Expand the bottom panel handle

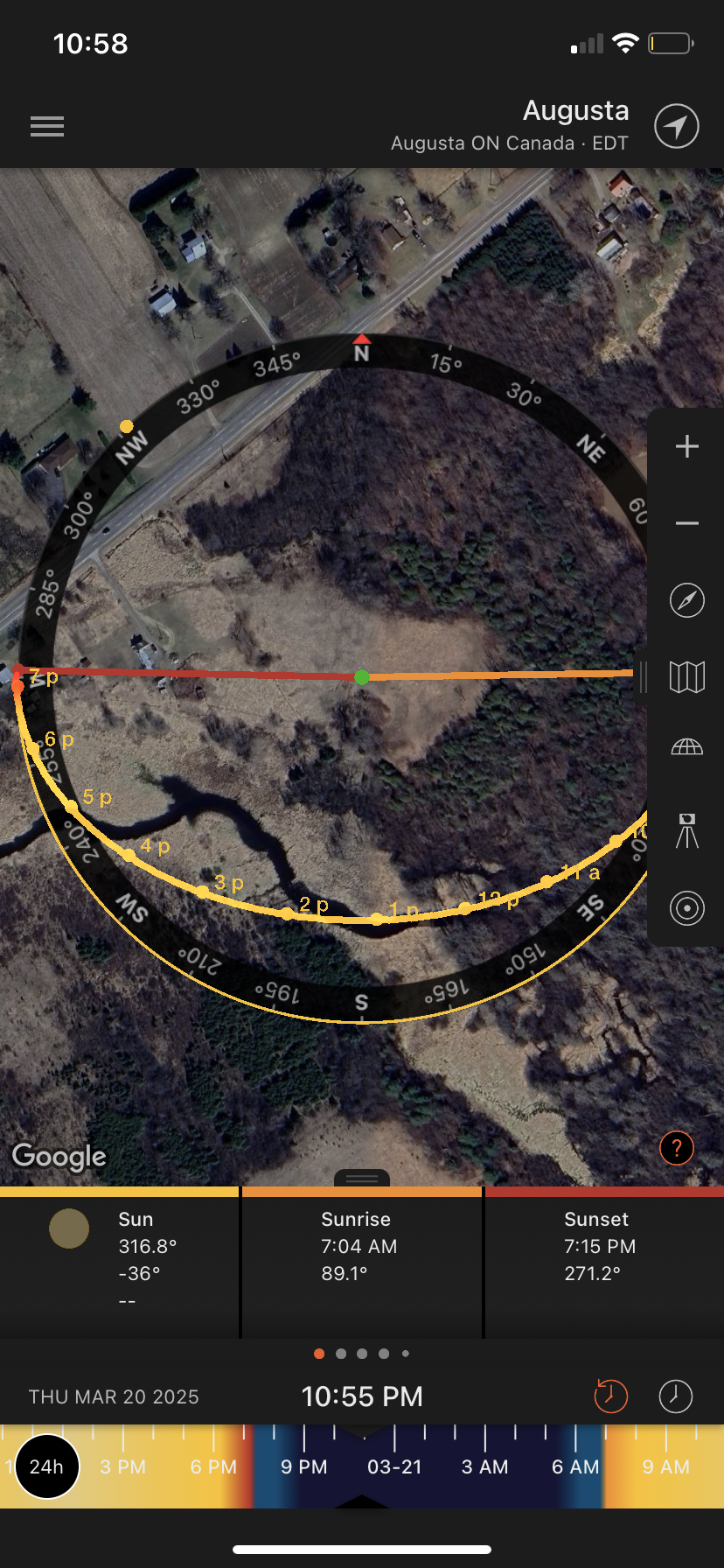pyautogui.click(x=362, y=1179)
